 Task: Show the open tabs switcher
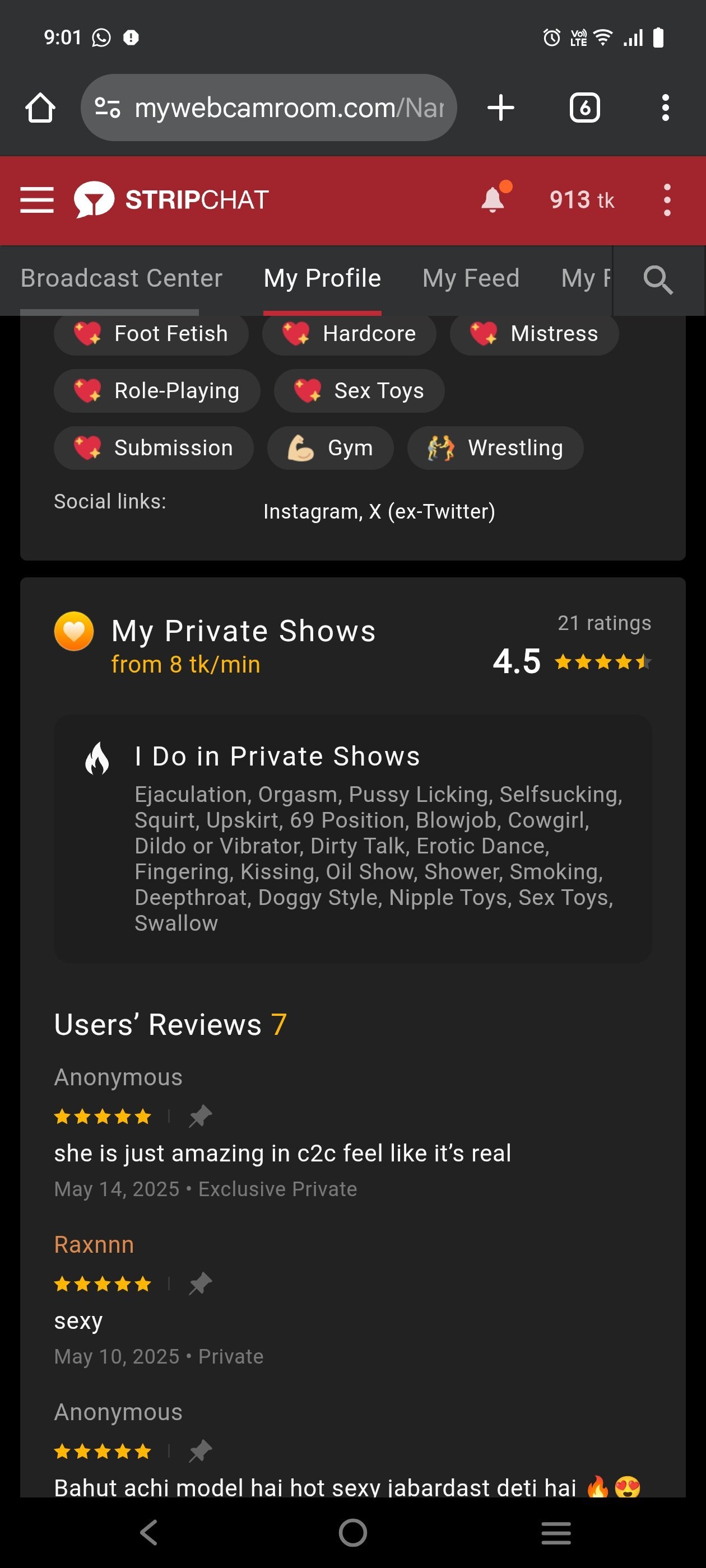pyautogui.click(x=584, y=108)
